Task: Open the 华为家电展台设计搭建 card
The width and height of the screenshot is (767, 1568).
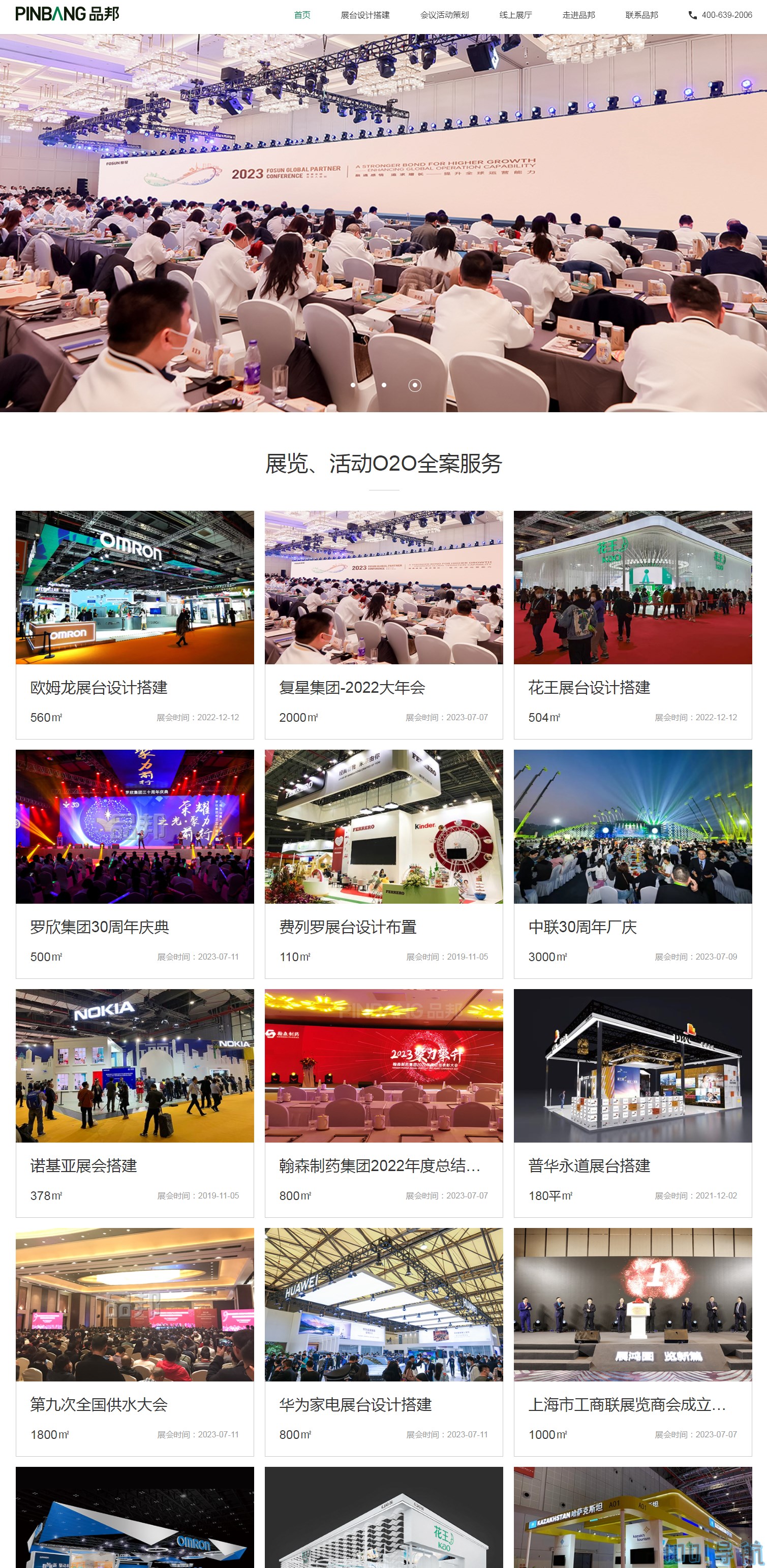Action: click(383, 1341)
